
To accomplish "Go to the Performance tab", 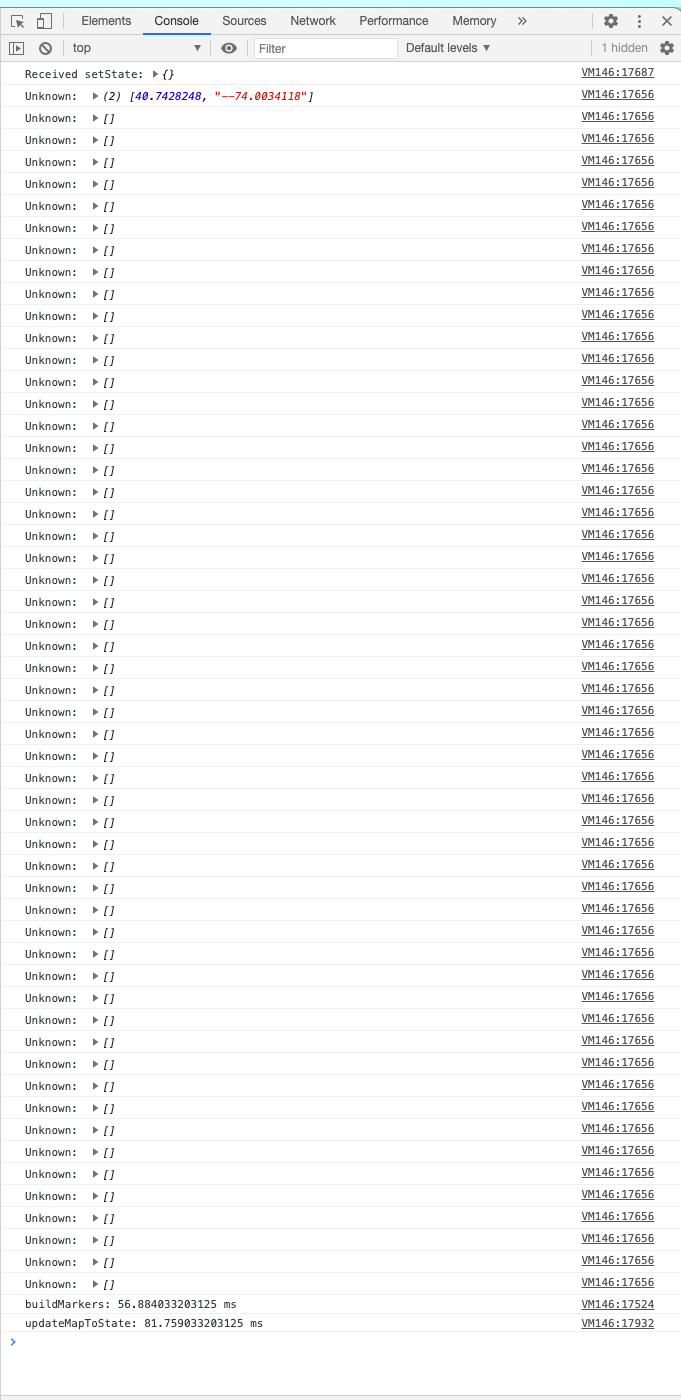I will (394, 21).
